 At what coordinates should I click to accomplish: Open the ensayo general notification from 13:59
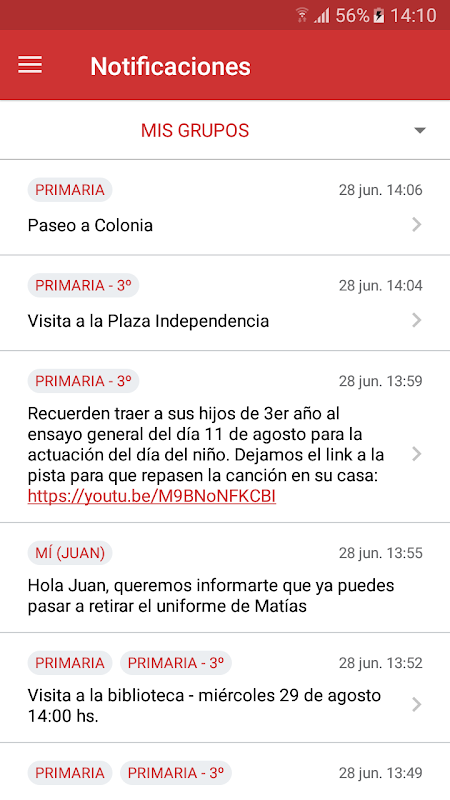click(x=225, y=437)
